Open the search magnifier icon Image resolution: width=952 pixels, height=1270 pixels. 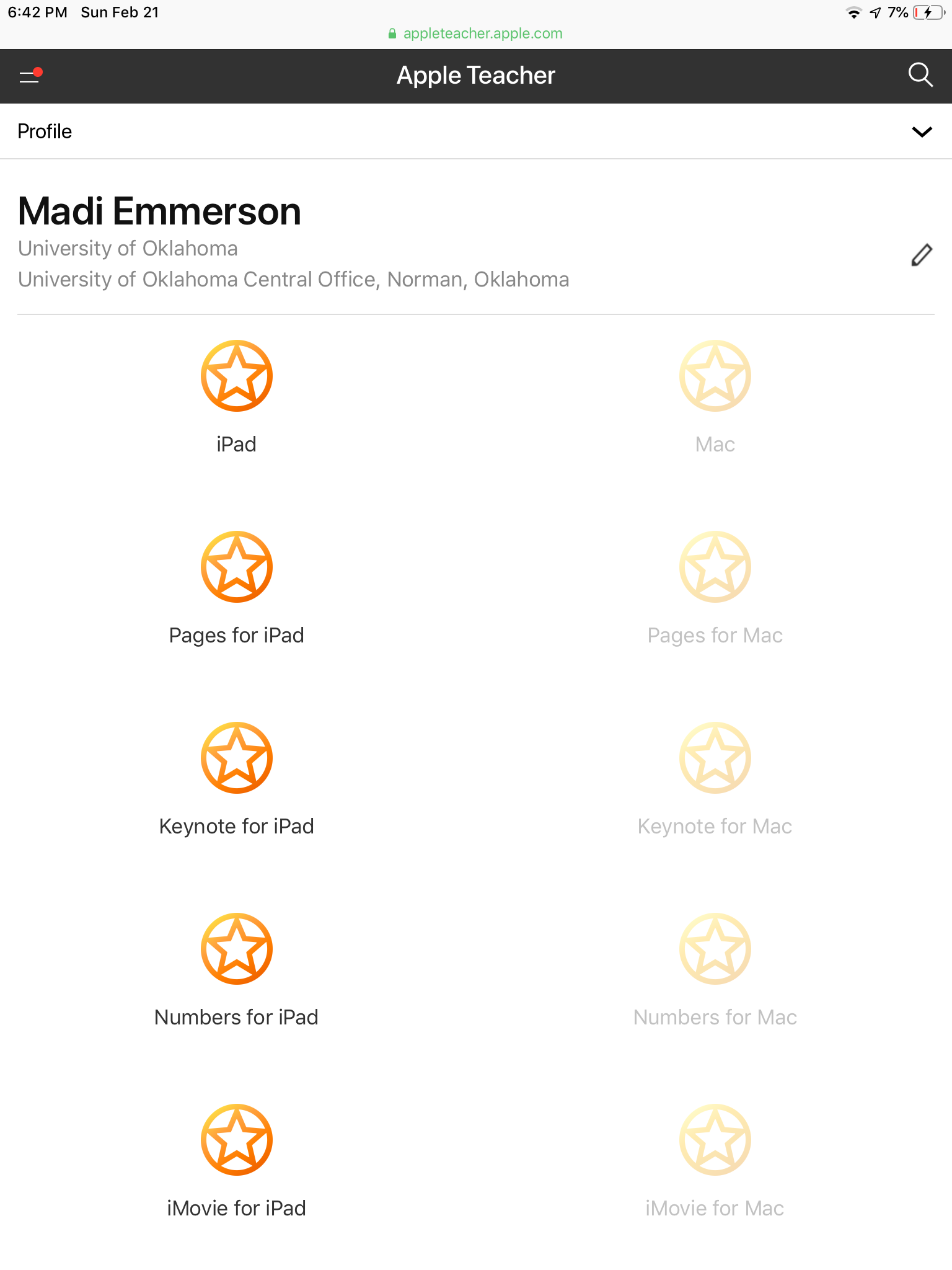[x=920, y=75]
